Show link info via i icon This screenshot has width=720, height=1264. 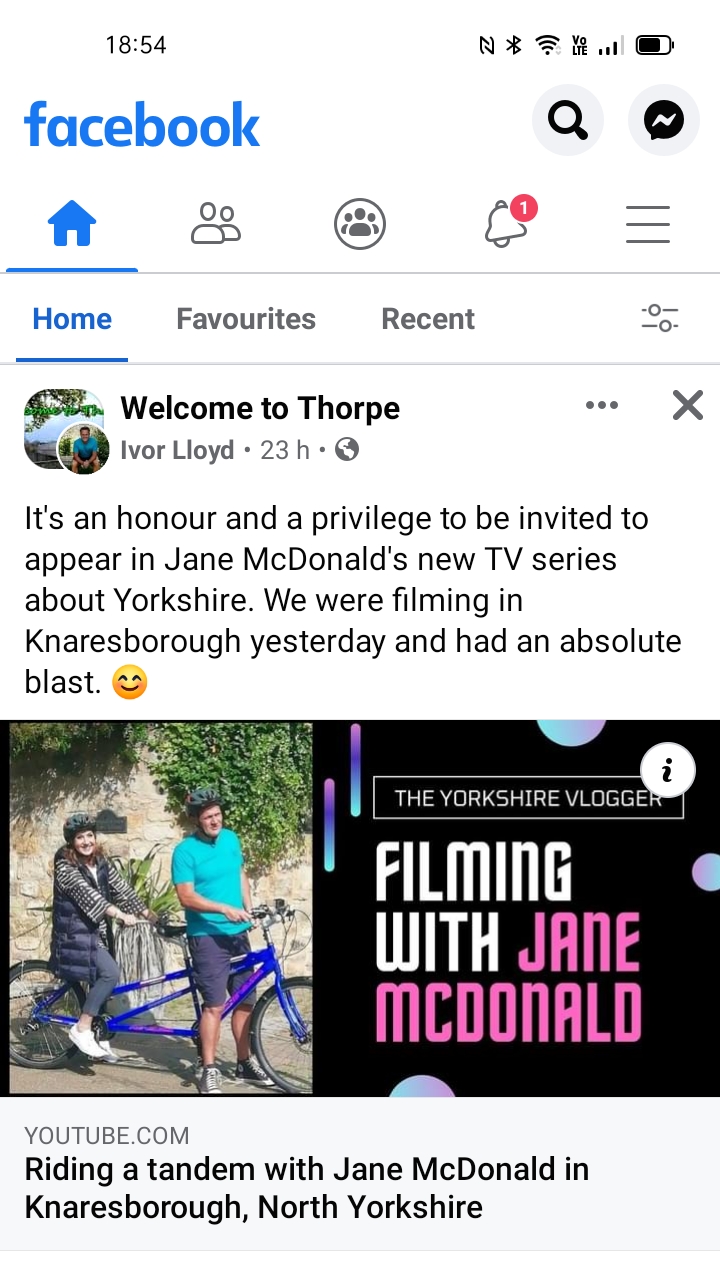coord(667,771)
